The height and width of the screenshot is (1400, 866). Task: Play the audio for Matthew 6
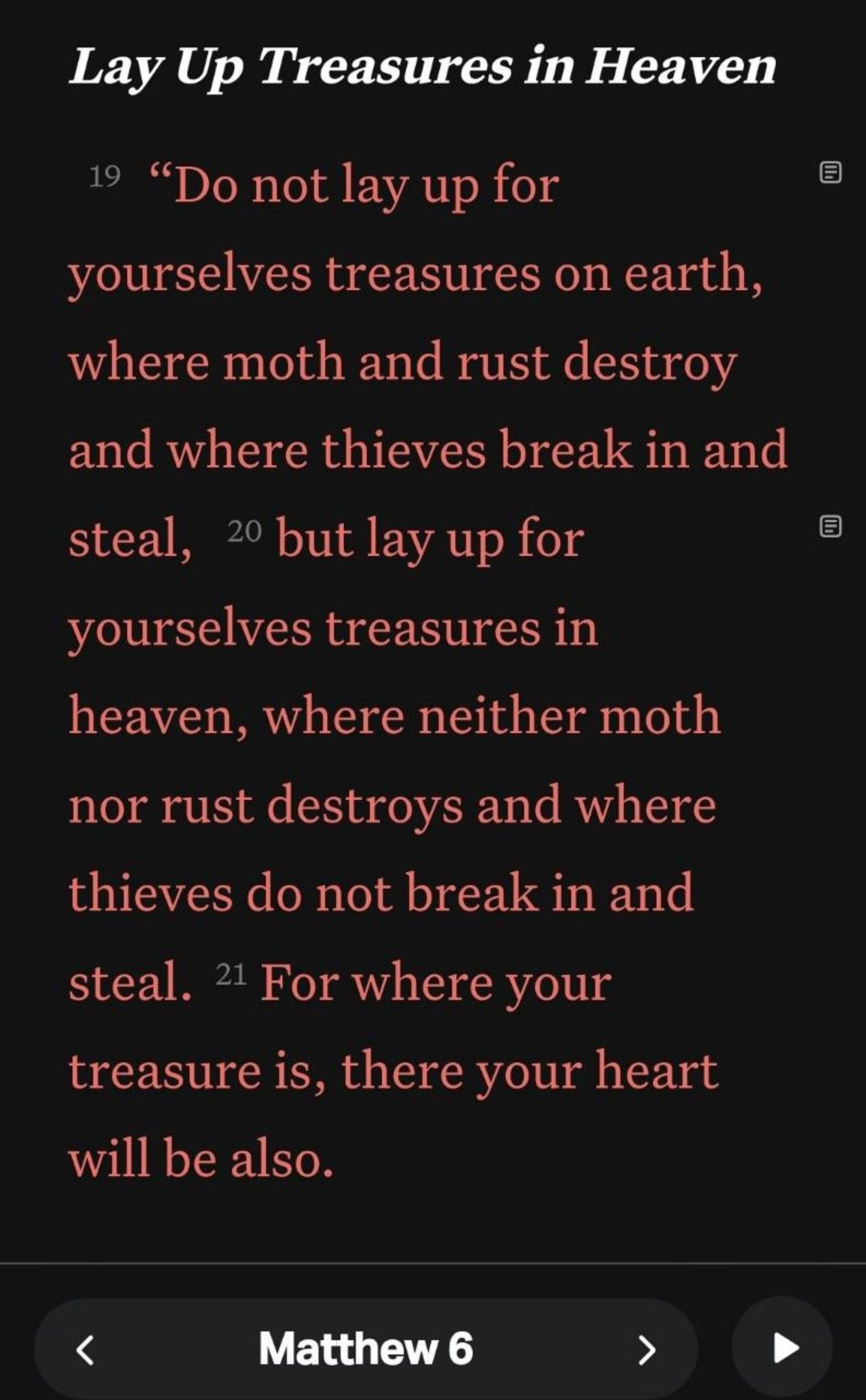pos(783,1348)
